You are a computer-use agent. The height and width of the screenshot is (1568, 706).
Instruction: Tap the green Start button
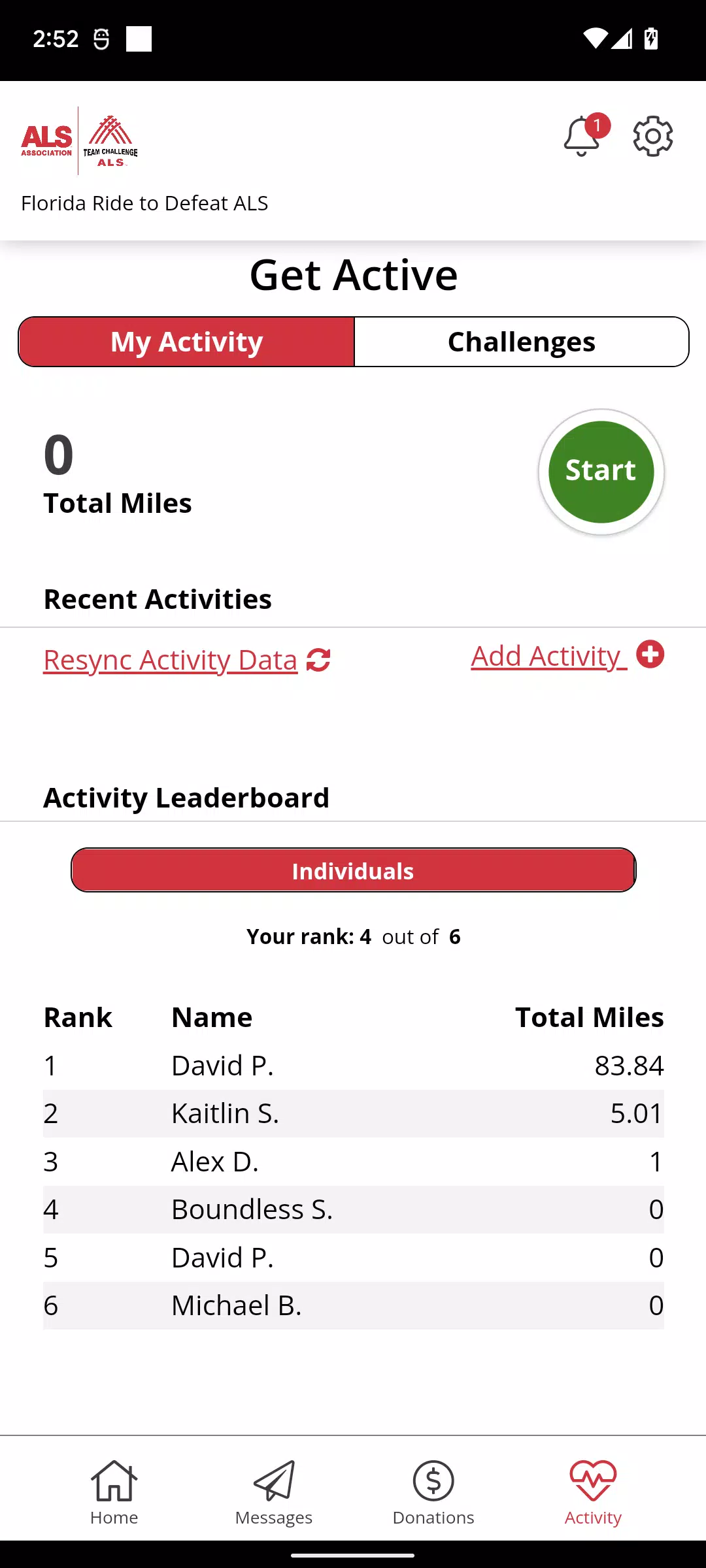click(x=601, y=471)
